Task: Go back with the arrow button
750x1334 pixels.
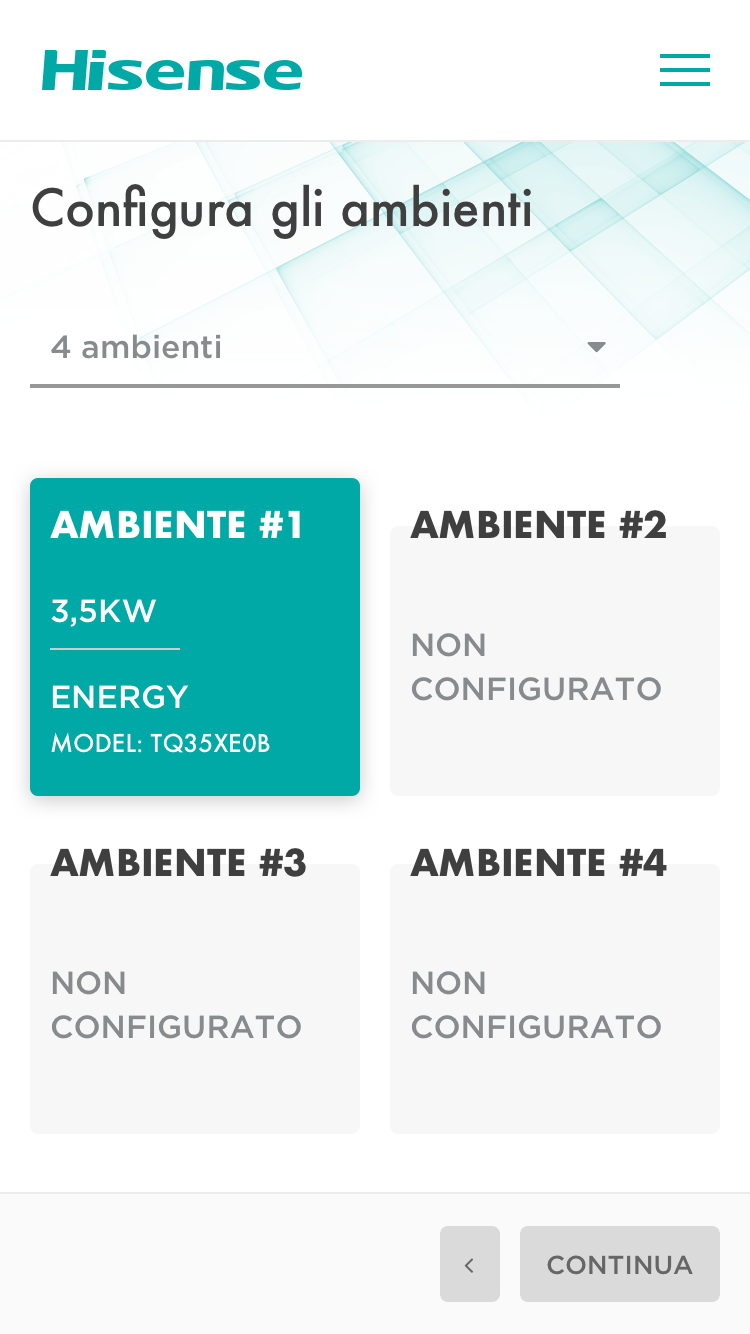Action: (470, 1264)
